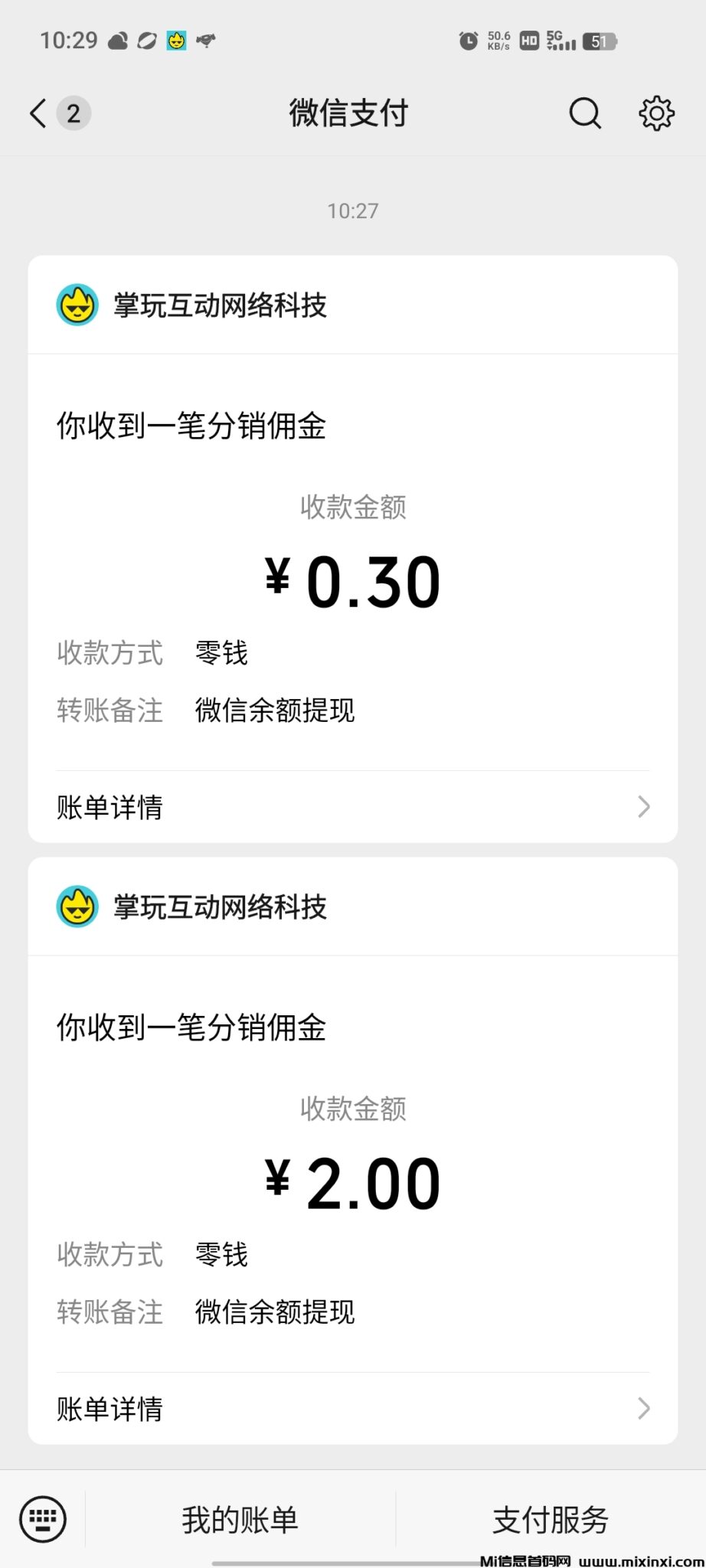Tap the network speed indicator 50.6 KB/s
The width and height of the screenshot is (706, 1568).
click(498, 39)
